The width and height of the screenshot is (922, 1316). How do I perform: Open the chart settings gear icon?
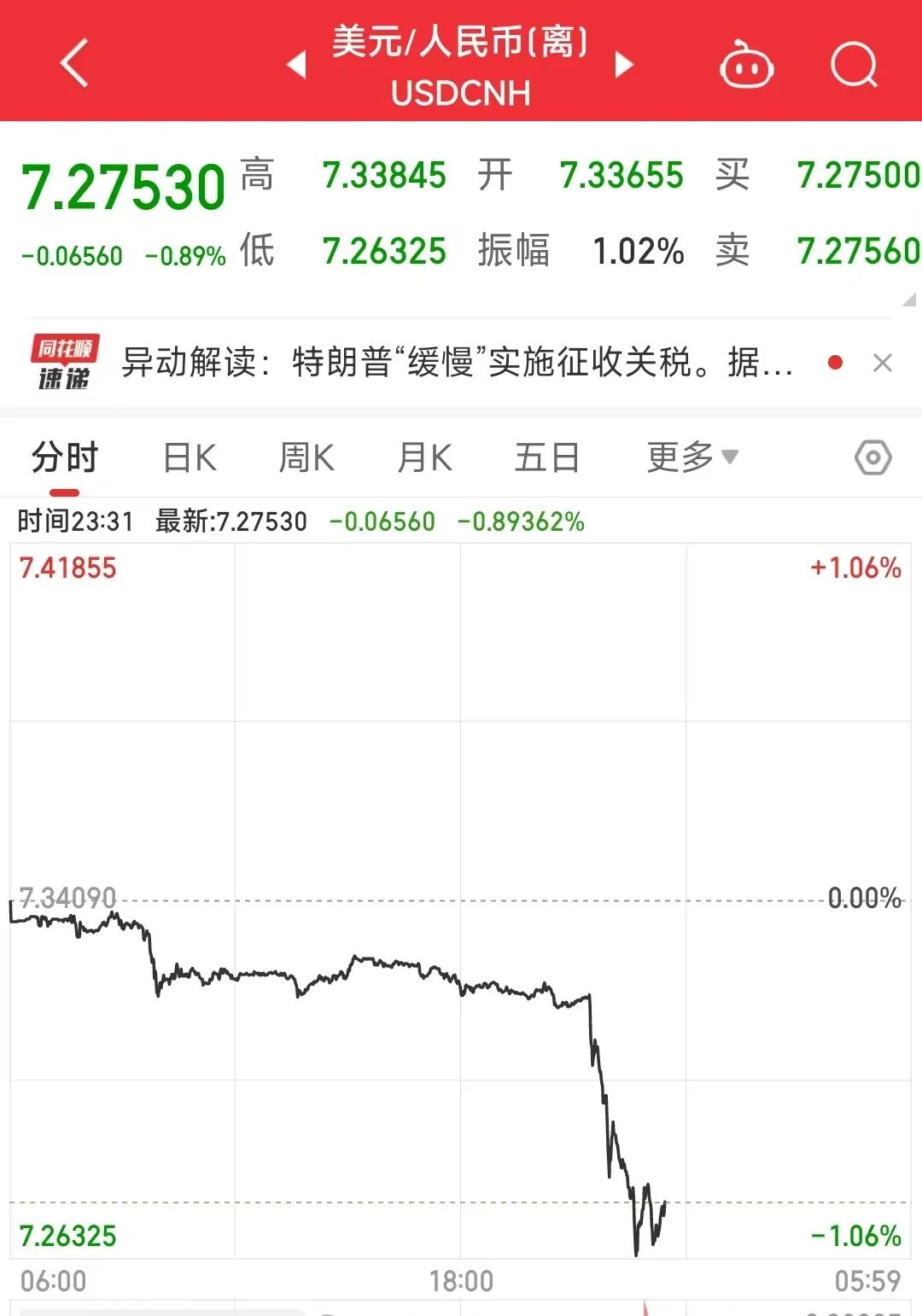pyautogui.click(x=872, y=457)
